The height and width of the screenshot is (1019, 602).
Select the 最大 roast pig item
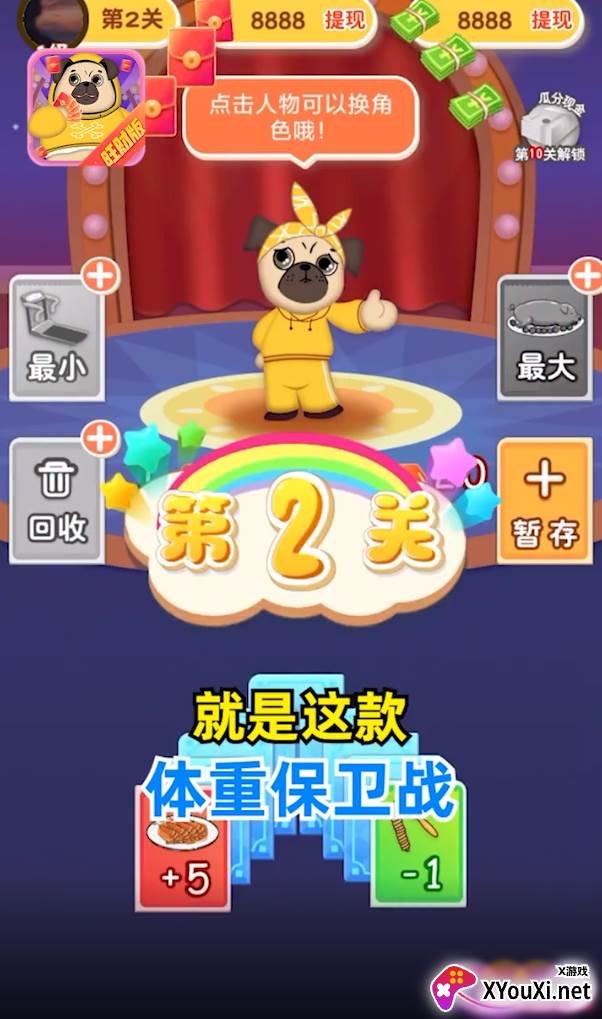(545, 337)
